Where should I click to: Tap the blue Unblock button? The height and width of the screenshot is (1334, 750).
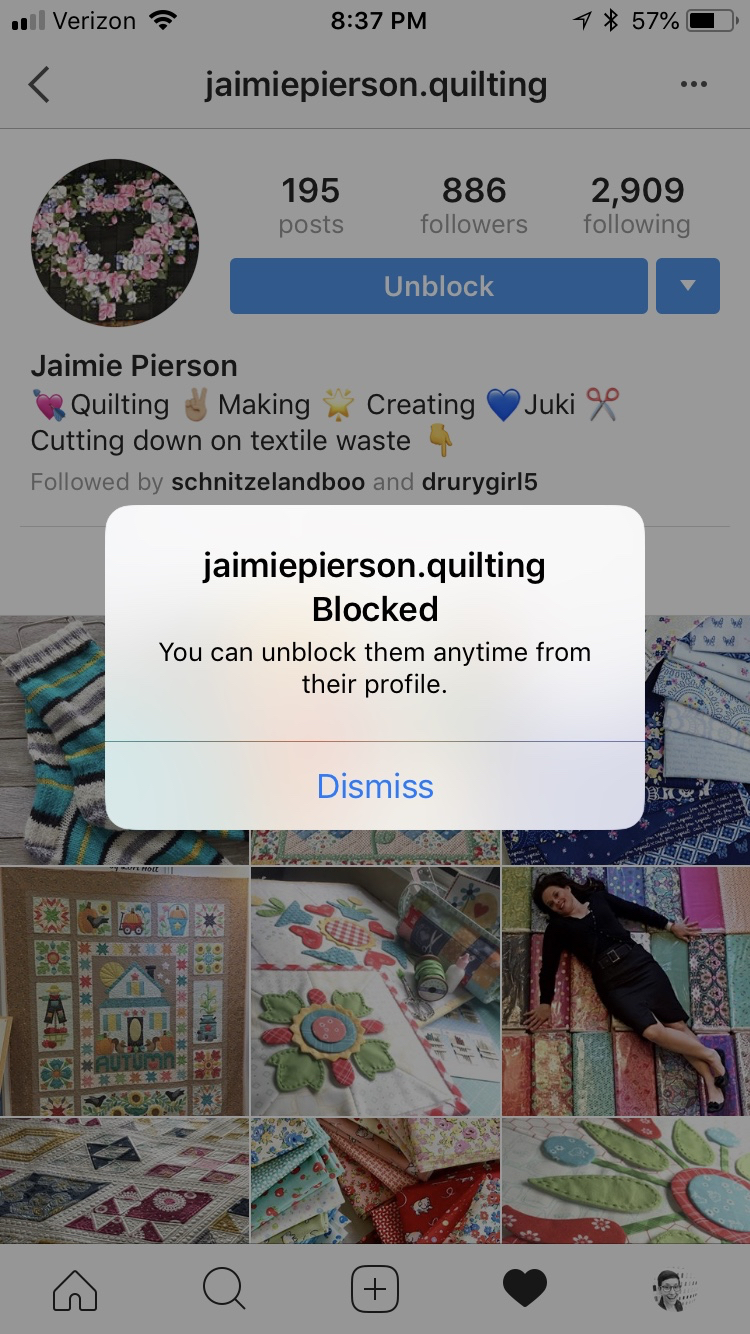439,286
